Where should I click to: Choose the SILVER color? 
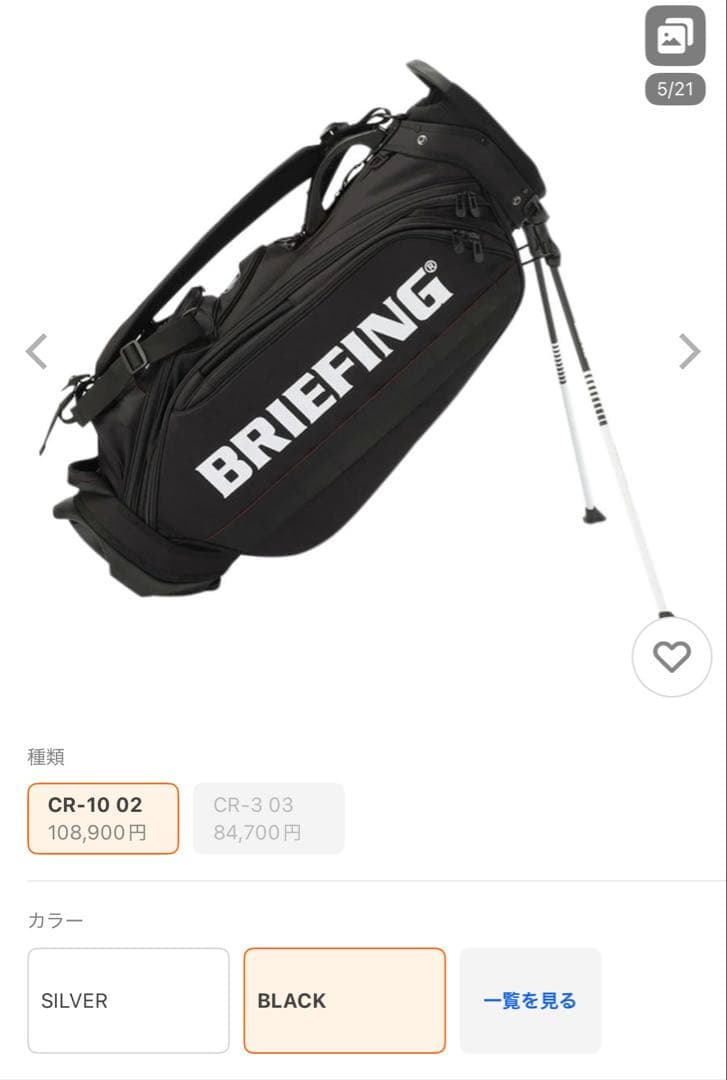(x=128, y=1000)
